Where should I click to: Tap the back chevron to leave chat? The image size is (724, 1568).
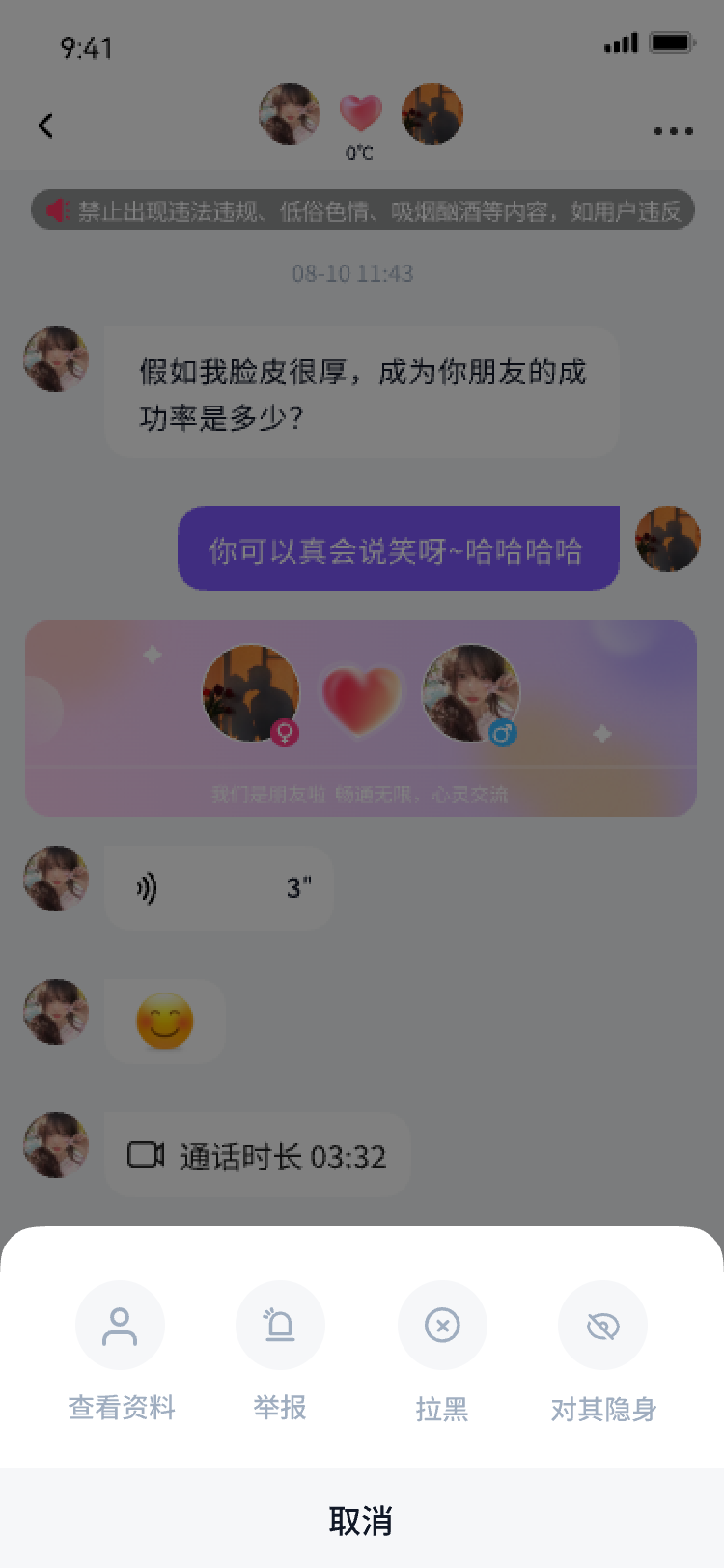[x=44, y=126]
